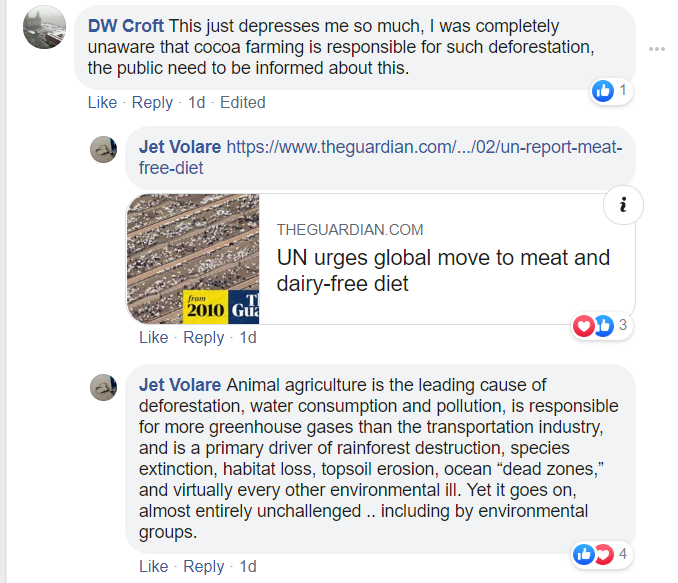Open Jet Volare's profile from the animal agriculture comment
The height and width of the screenshot is (583, 678).
point(180,385)
